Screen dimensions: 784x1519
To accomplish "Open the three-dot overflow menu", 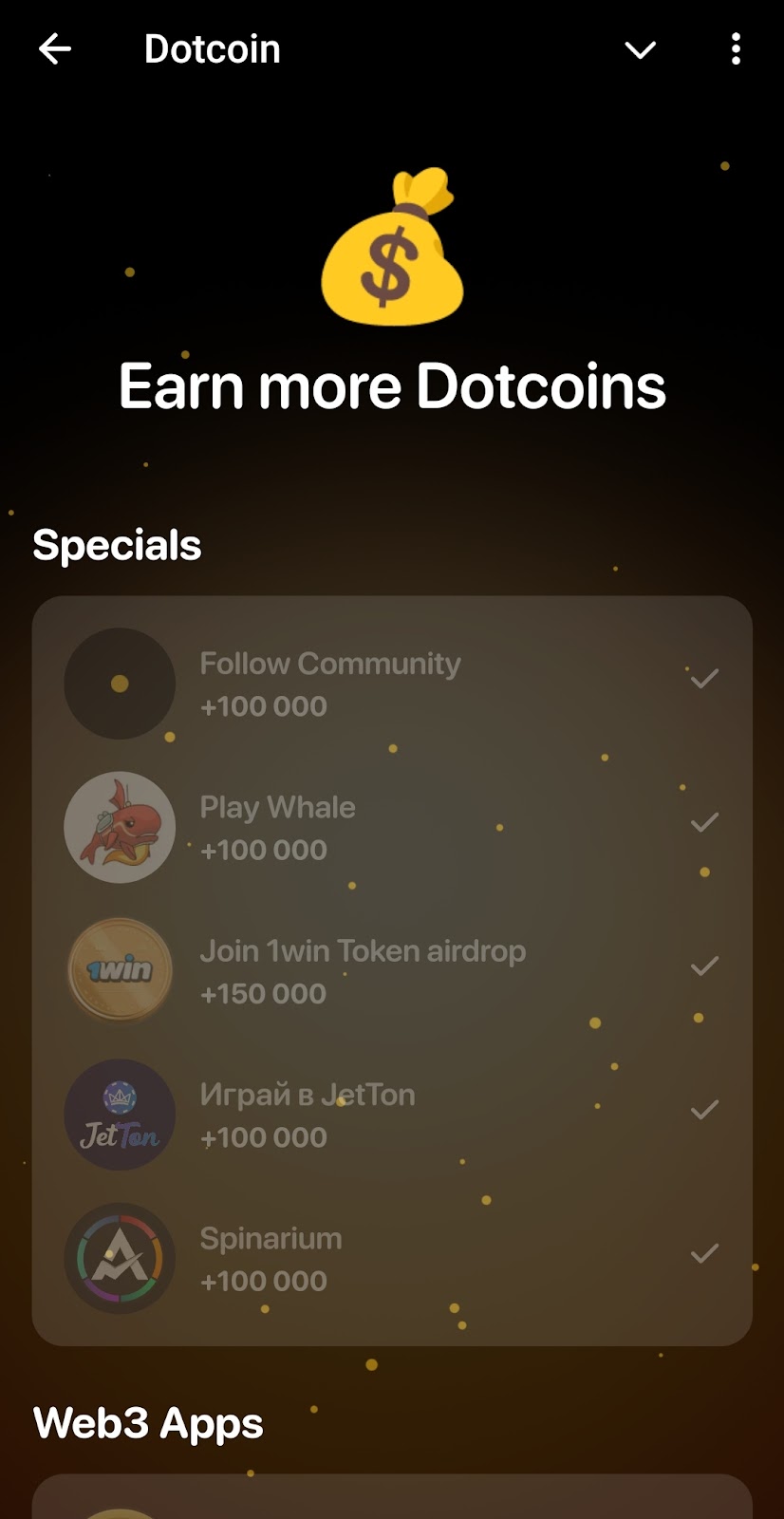I will [x=736, y=49].
